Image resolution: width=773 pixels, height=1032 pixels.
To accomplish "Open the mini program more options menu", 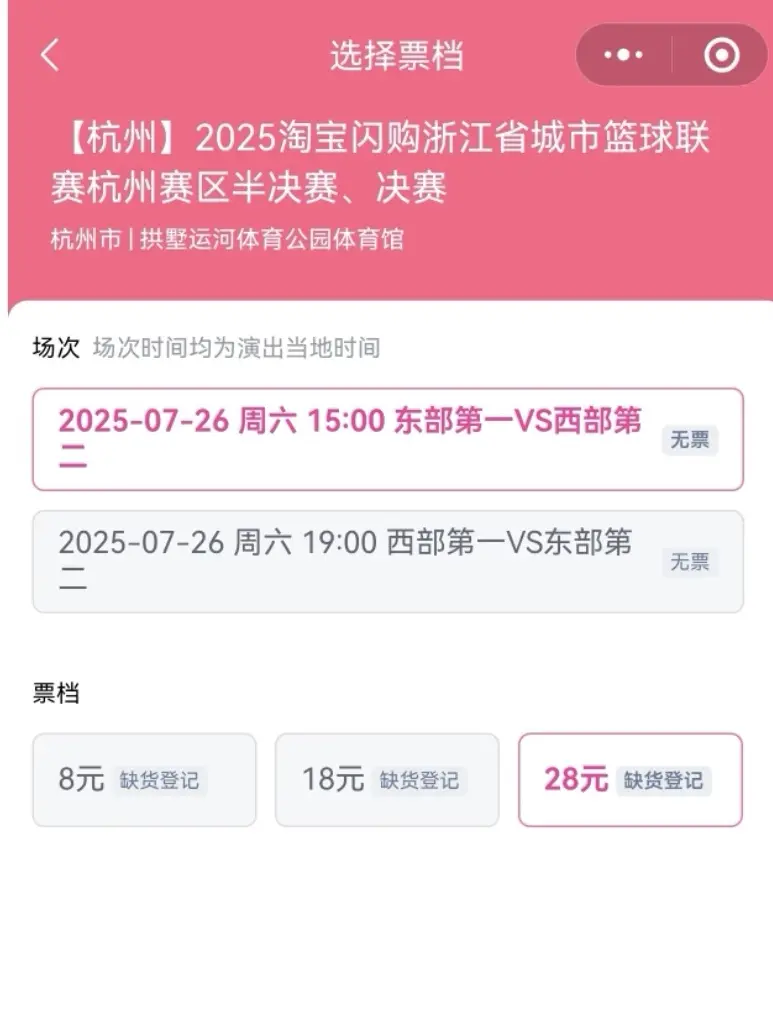I will coord(623,55).
